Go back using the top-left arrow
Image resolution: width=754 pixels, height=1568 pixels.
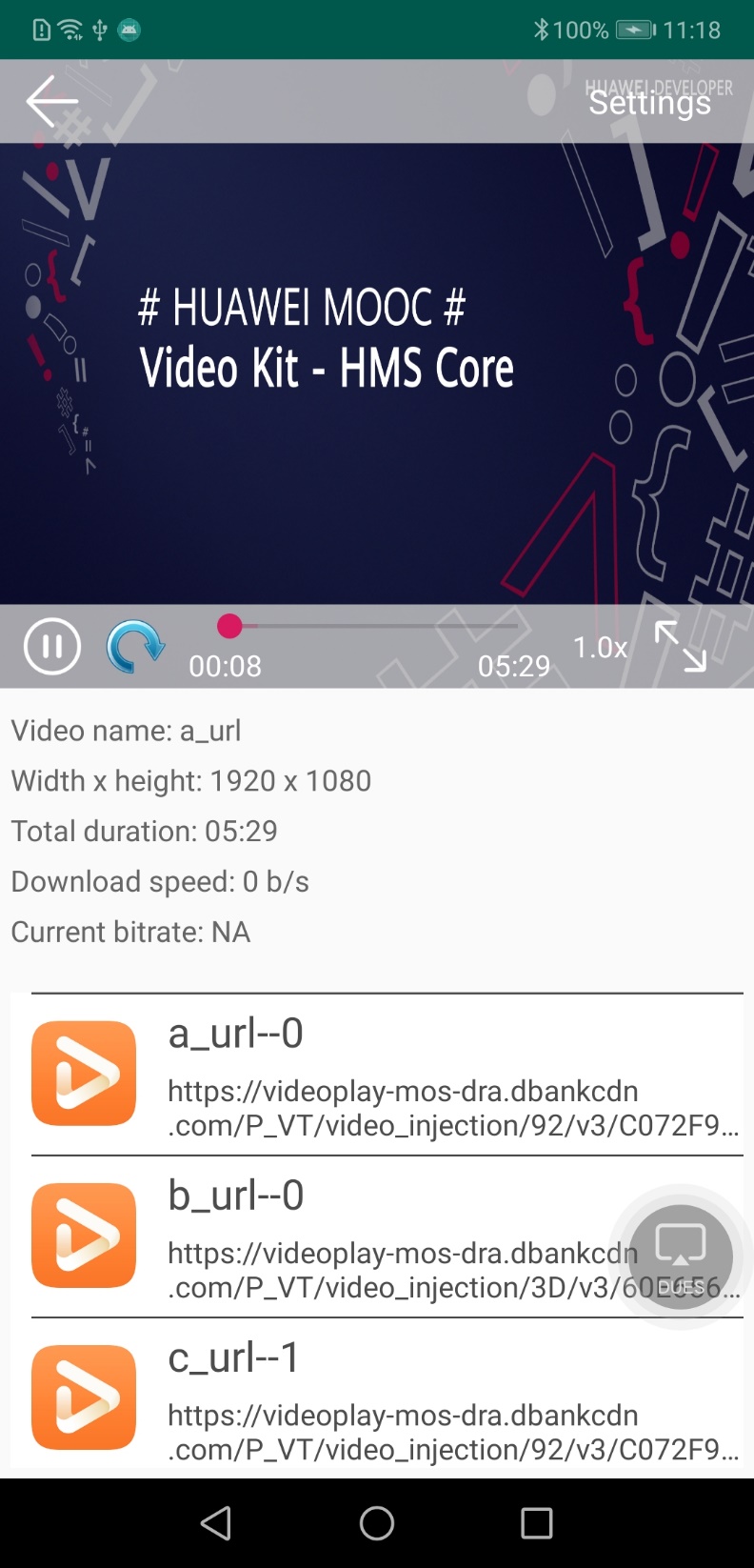[x=51, y=101]
